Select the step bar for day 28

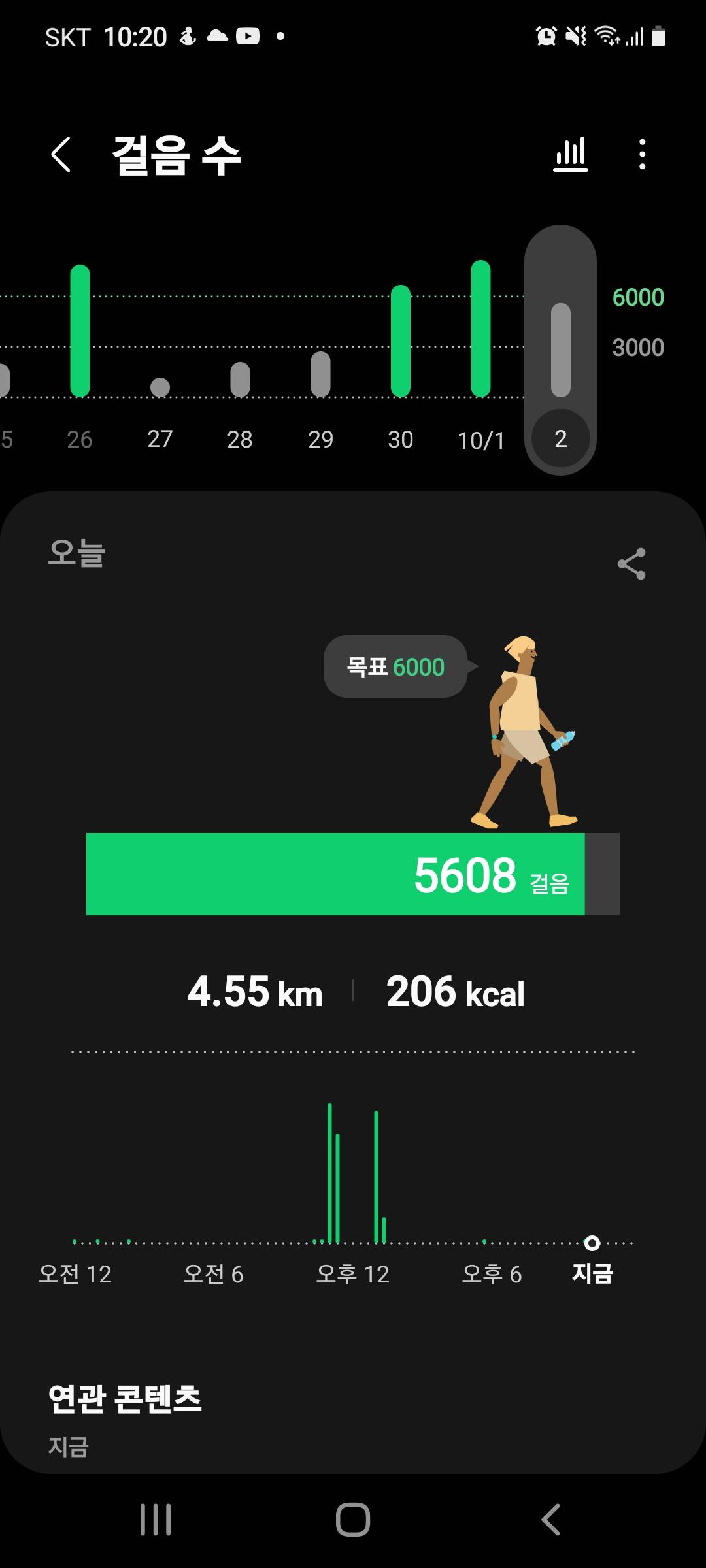240,379
